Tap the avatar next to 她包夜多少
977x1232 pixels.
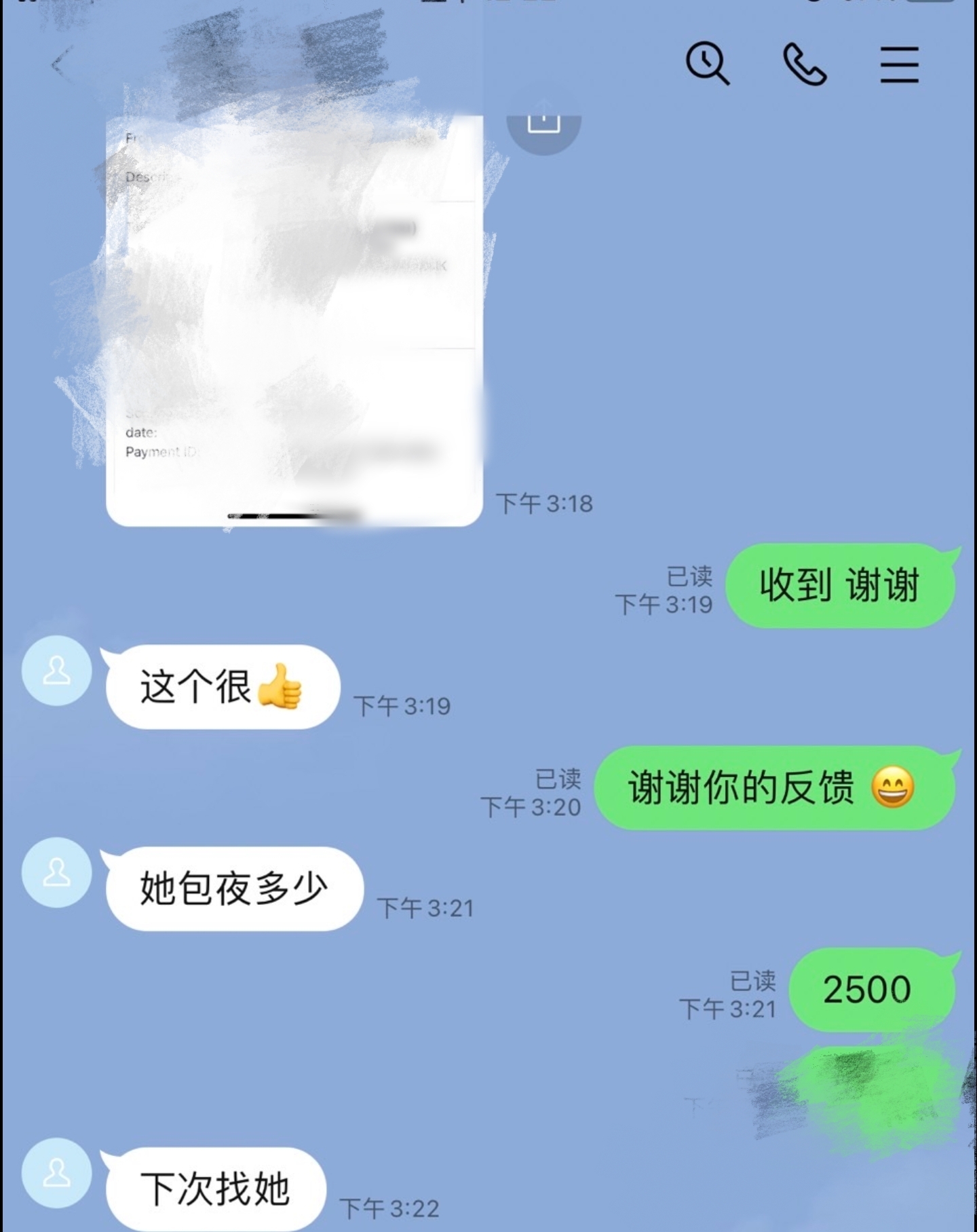(57, 872)
